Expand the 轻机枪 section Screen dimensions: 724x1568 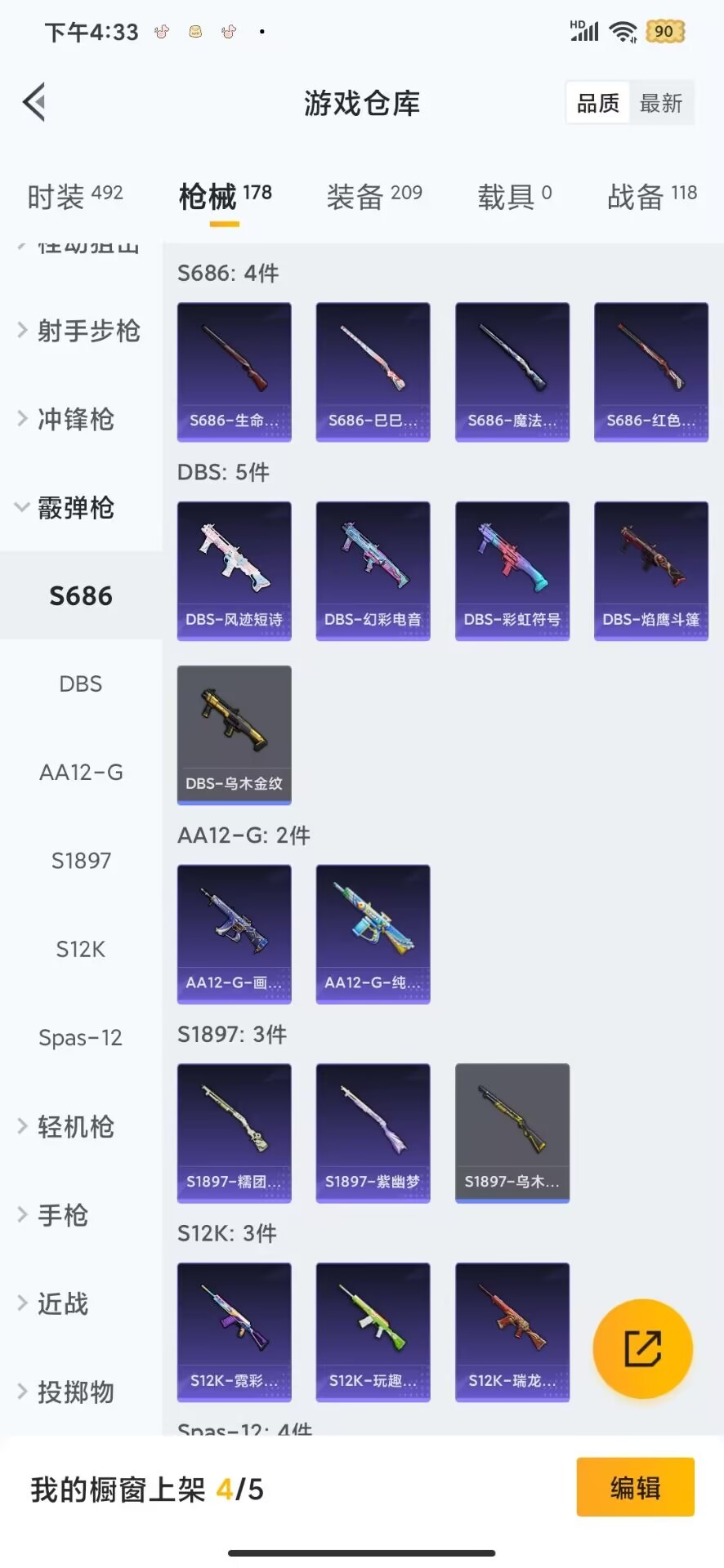(79, 1127)
